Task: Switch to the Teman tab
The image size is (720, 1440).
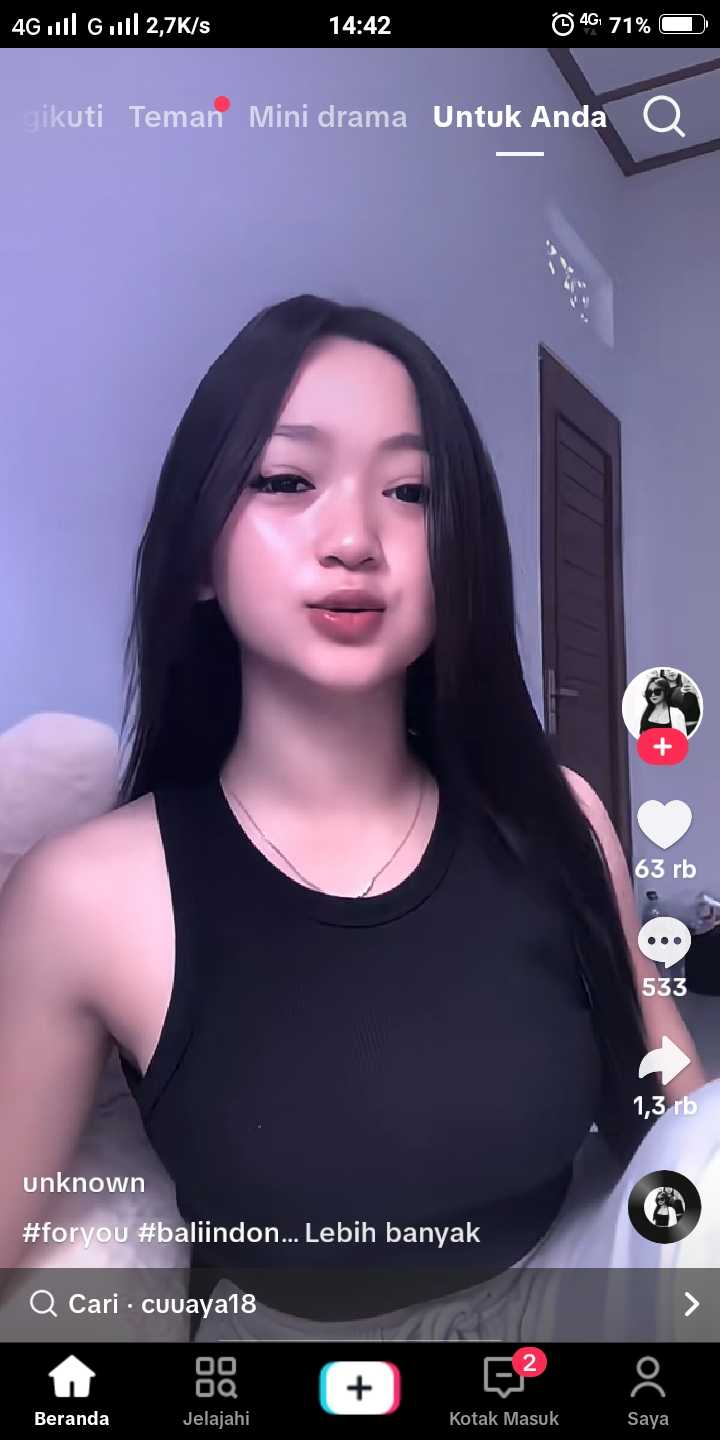Action: [x=175, y=117]
